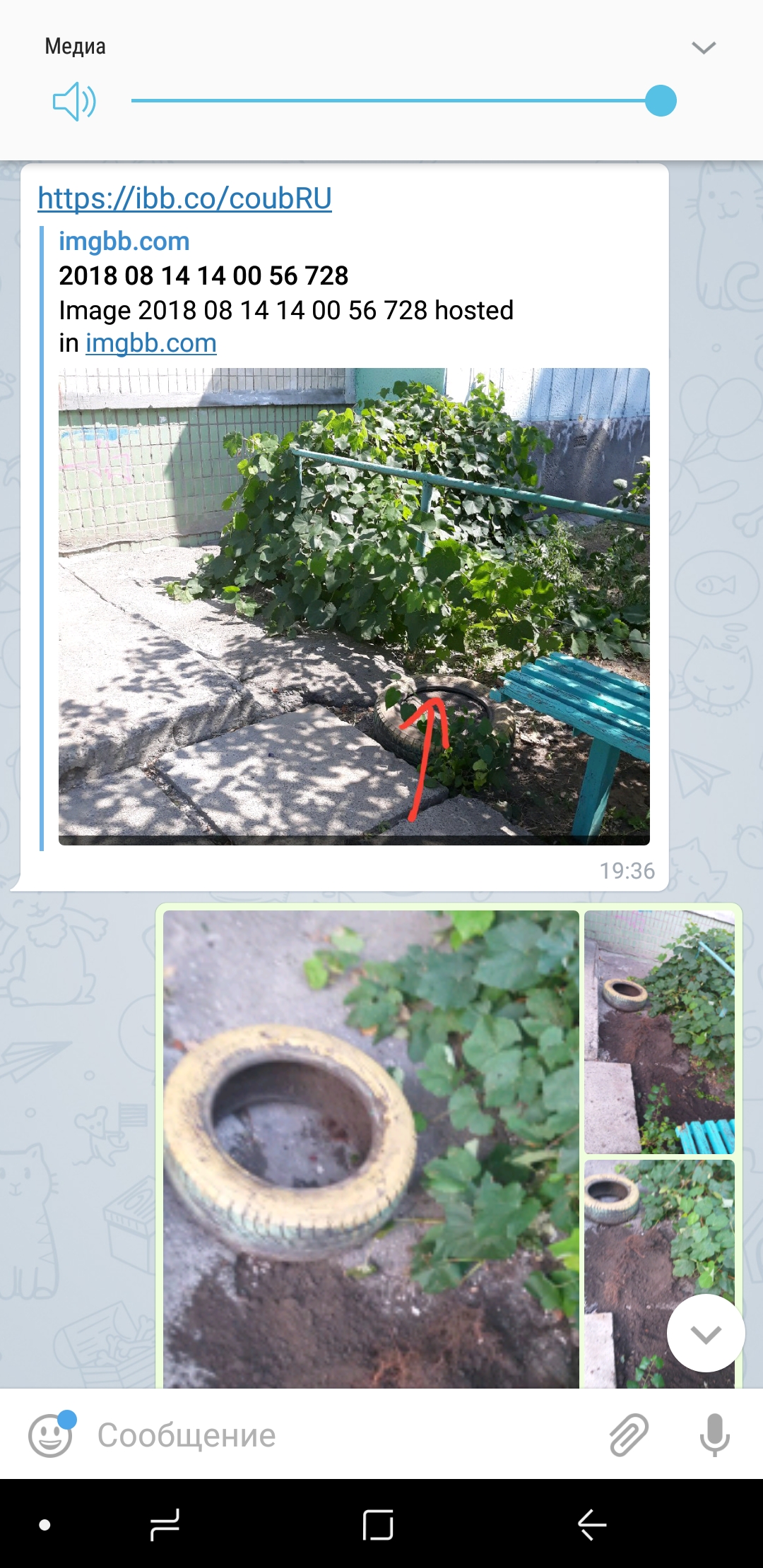The height and width of the screenshot is (1568, 763).
Task: Expand the Медиа volume panel chevron
Action: pyautogui.click(x=704, y=47)
